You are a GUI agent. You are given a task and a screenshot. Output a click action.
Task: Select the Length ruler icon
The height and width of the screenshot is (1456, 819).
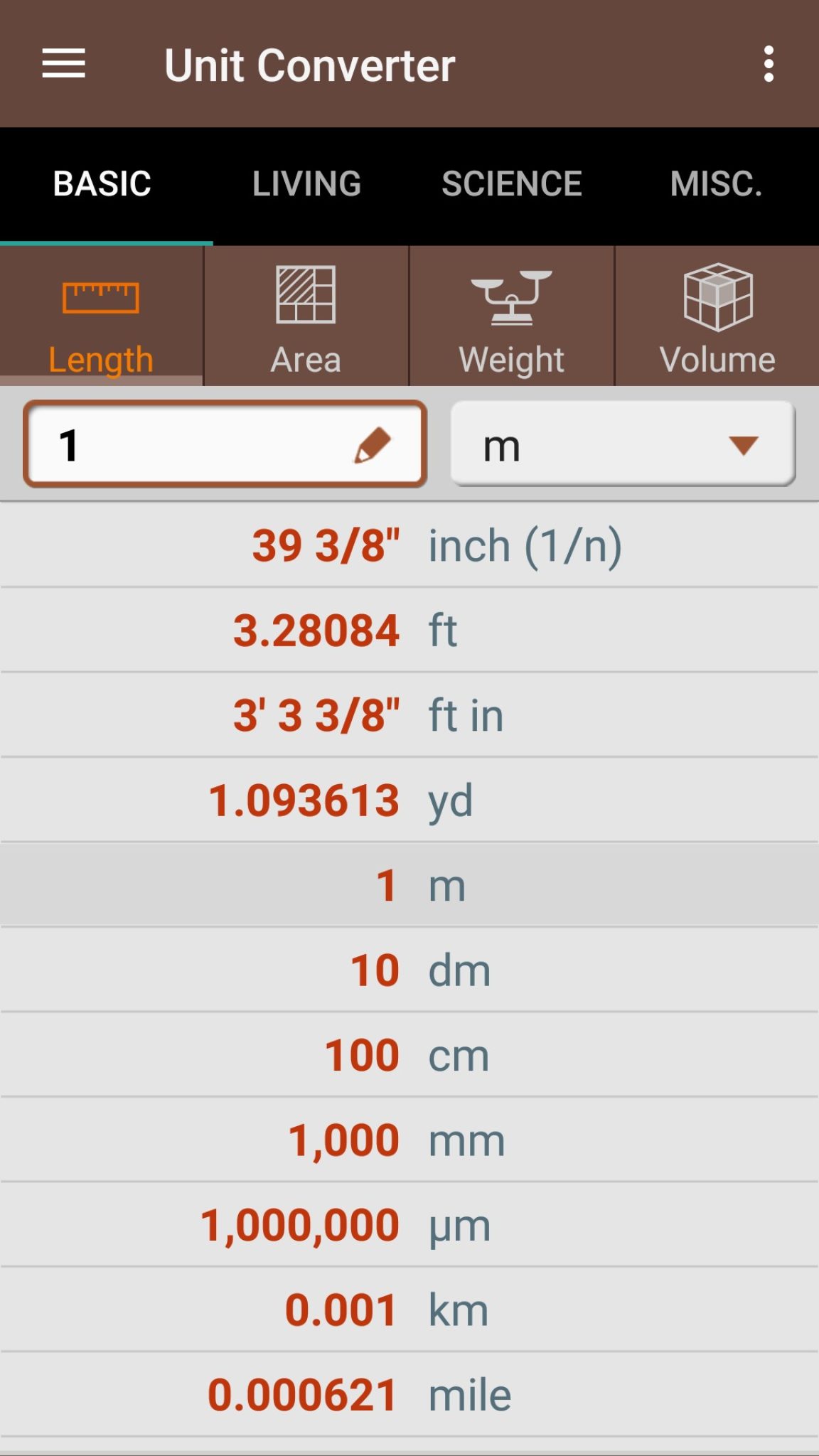tap(100, 299)
